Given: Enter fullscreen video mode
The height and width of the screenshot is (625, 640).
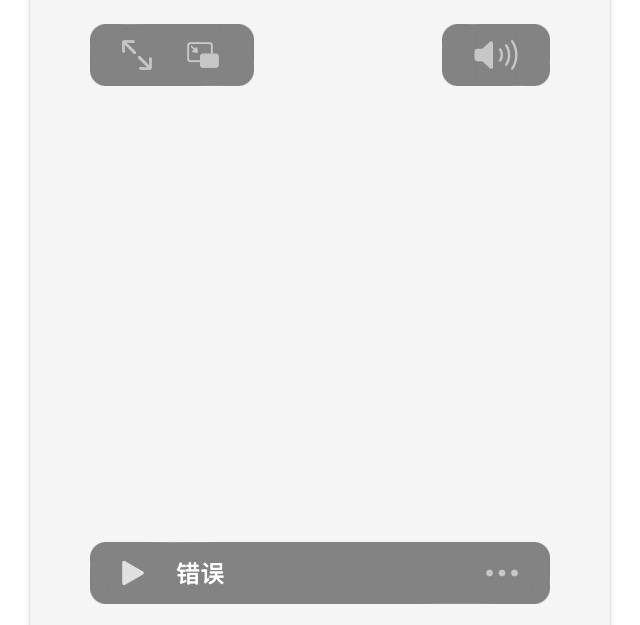Looking at the screenshot, I should click(137, 55).
